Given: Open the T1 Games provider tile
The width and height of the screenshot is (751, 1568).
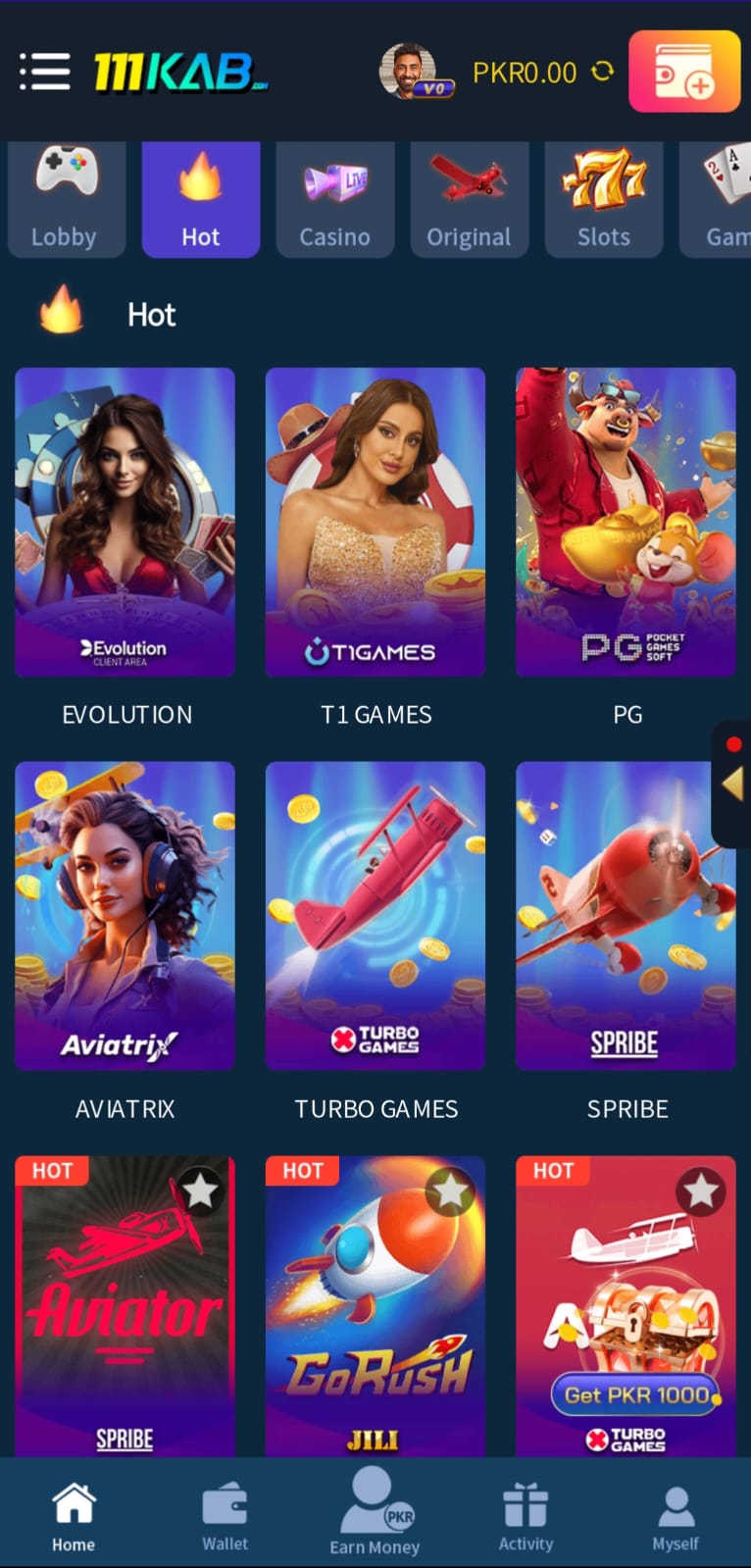Looking at the screenshot, I should (375, 522).
